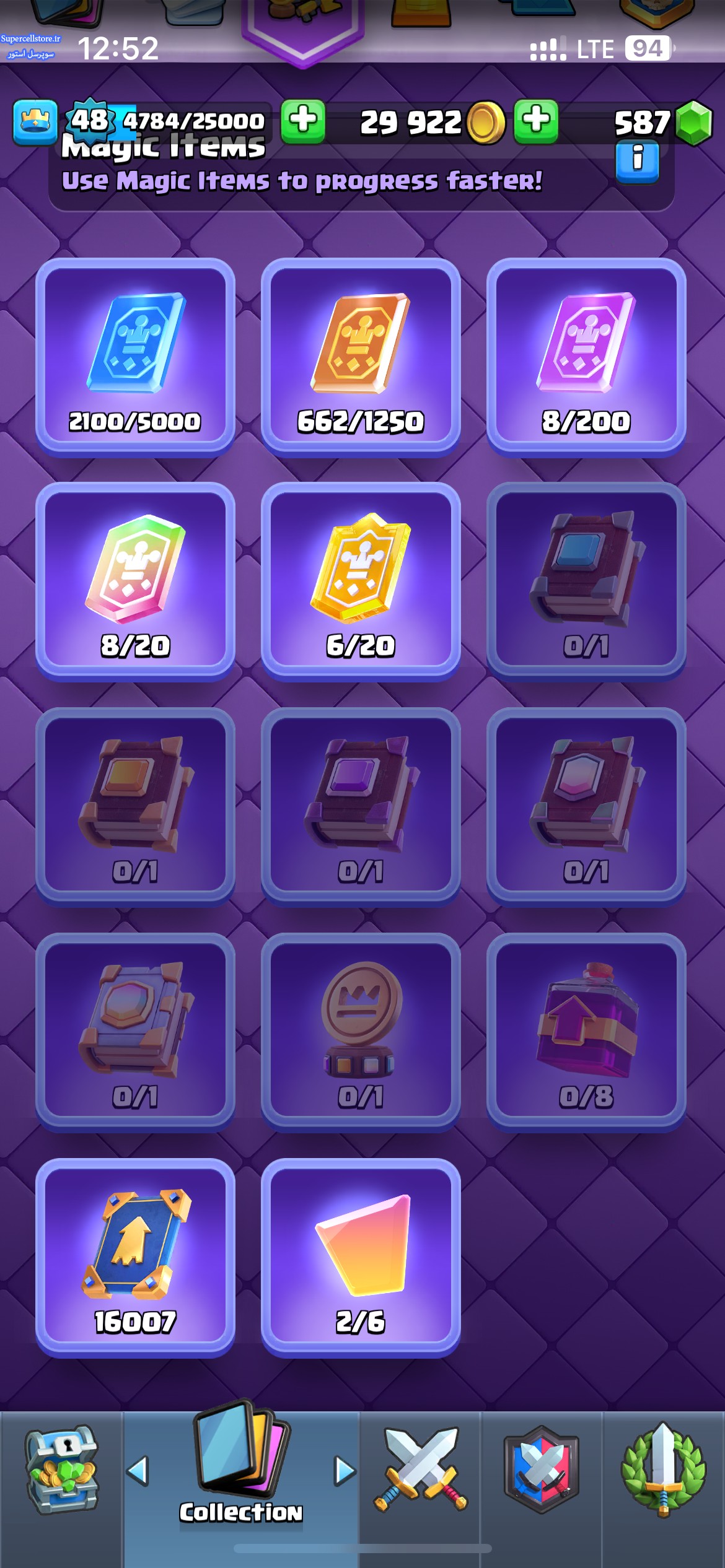Viewport: 725px width, 1568px height.
Task: Tap the magic coin item
Action: click(361, 1032)
